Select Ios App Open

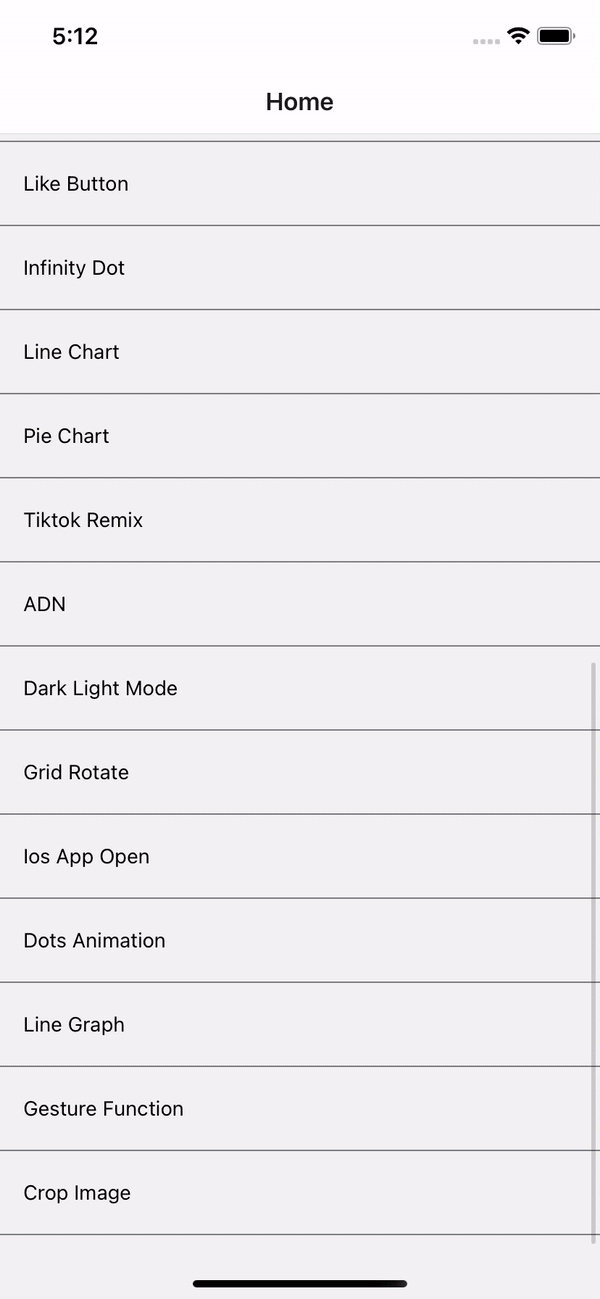tap(300, 856)
